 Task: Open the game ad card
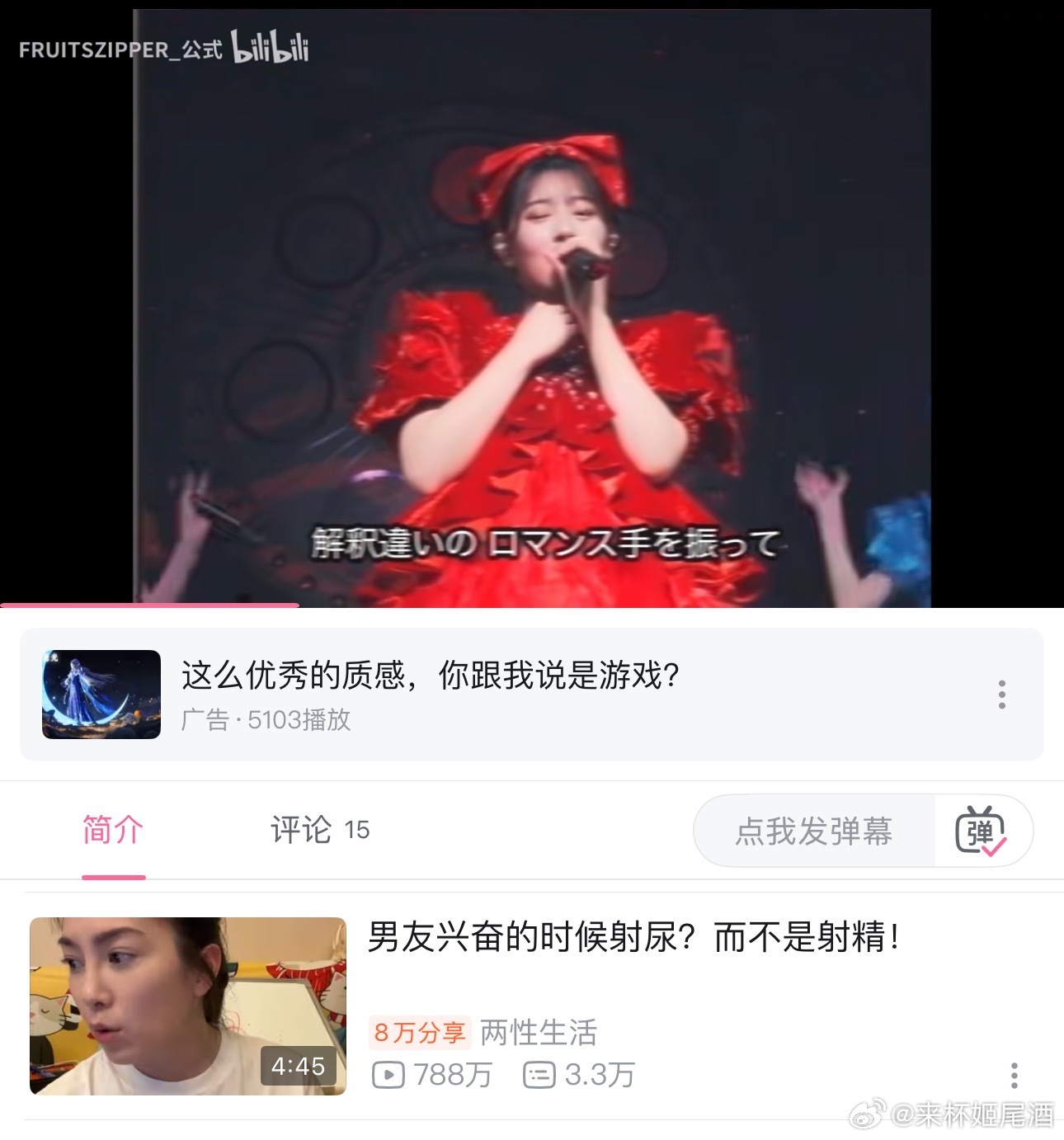point(429,694)
